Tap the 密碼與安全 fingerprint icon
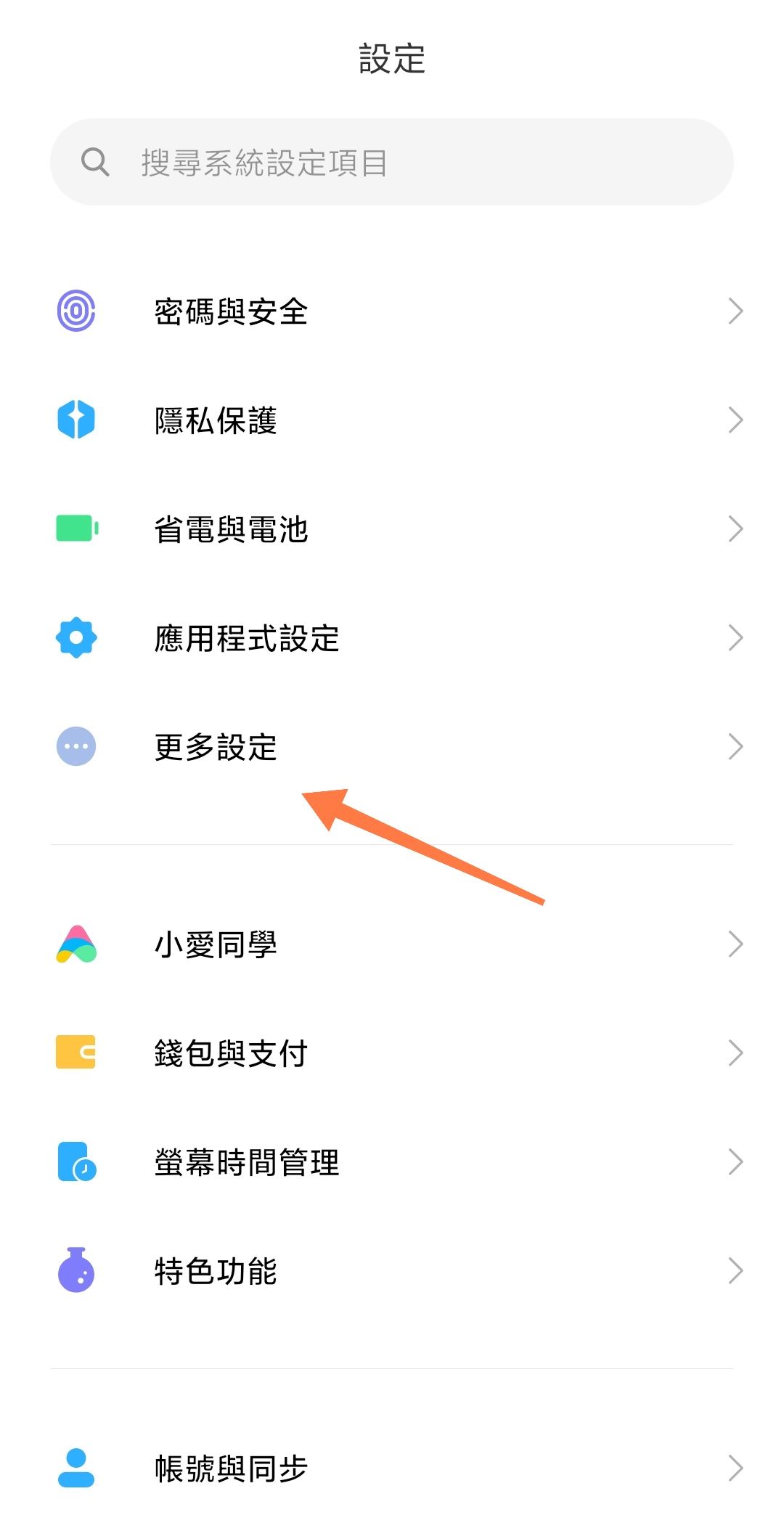The image size is (784, 1515). (76, 311)
